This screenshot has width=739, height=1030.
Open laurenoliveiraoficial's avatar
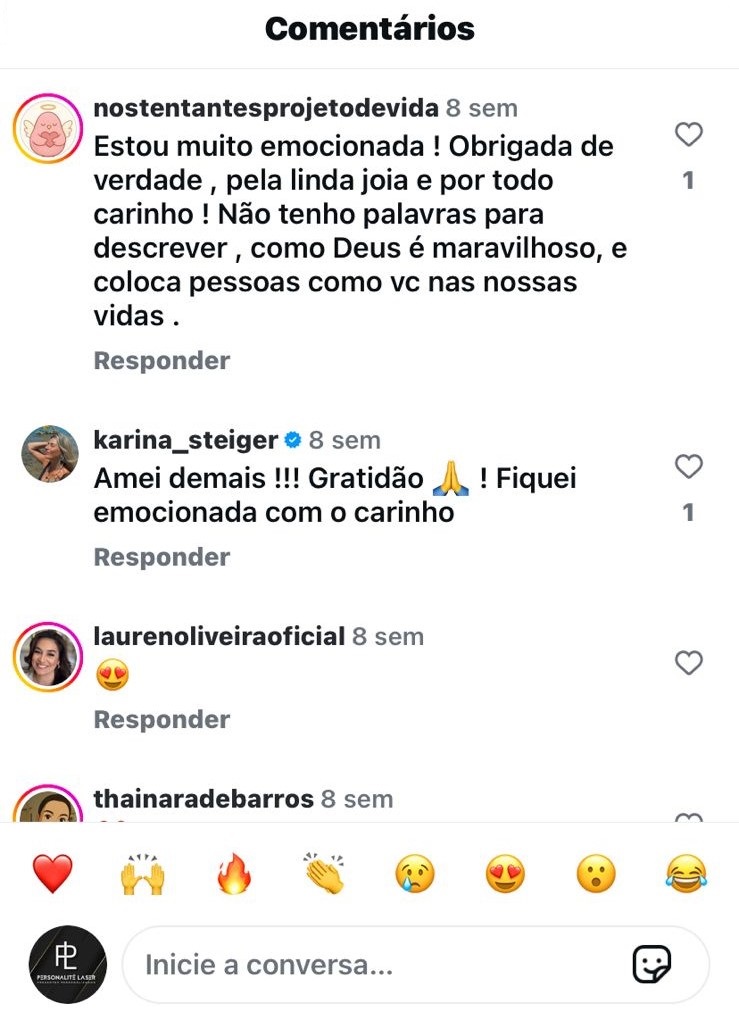click(49, 658)
